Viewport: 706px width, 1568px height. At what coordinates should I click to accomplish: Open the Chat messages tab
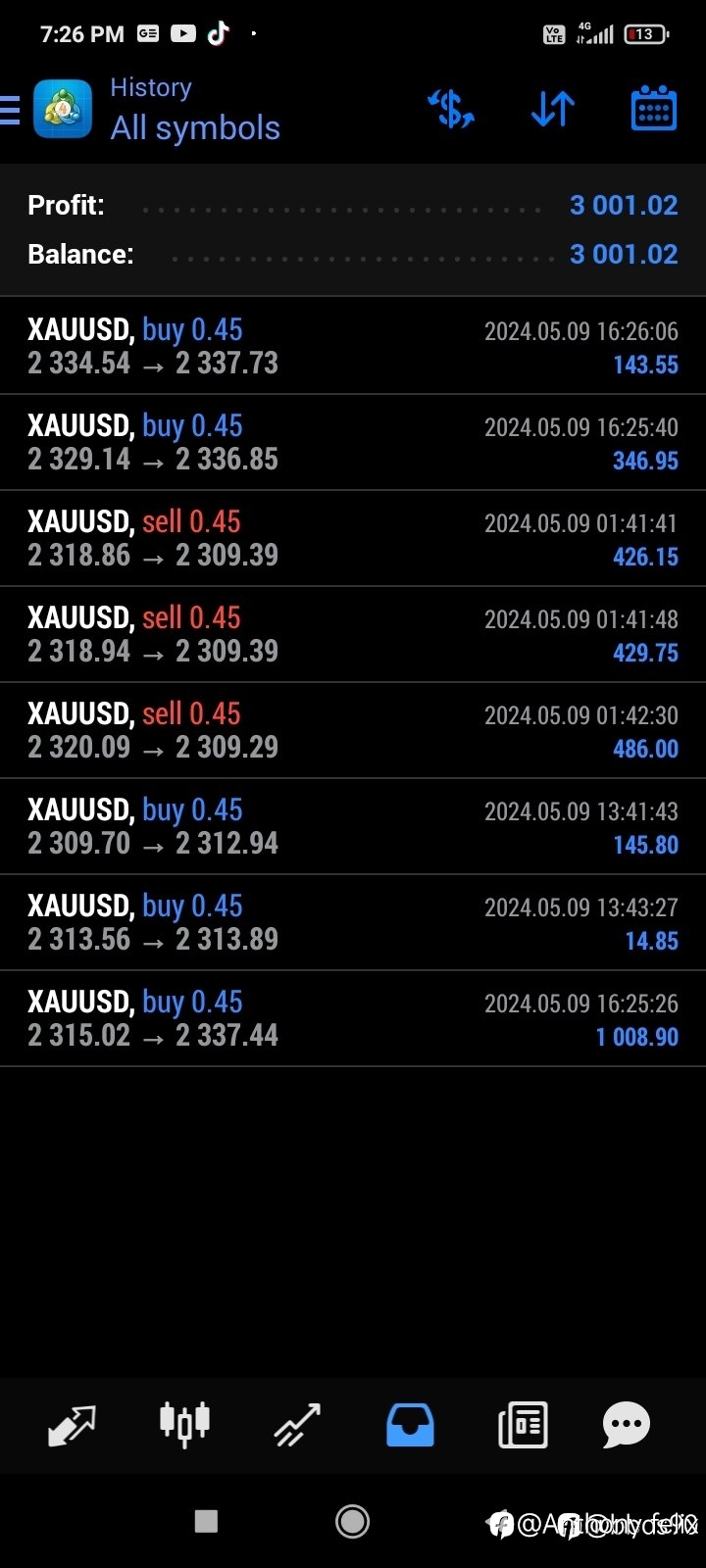[627, 1425]
